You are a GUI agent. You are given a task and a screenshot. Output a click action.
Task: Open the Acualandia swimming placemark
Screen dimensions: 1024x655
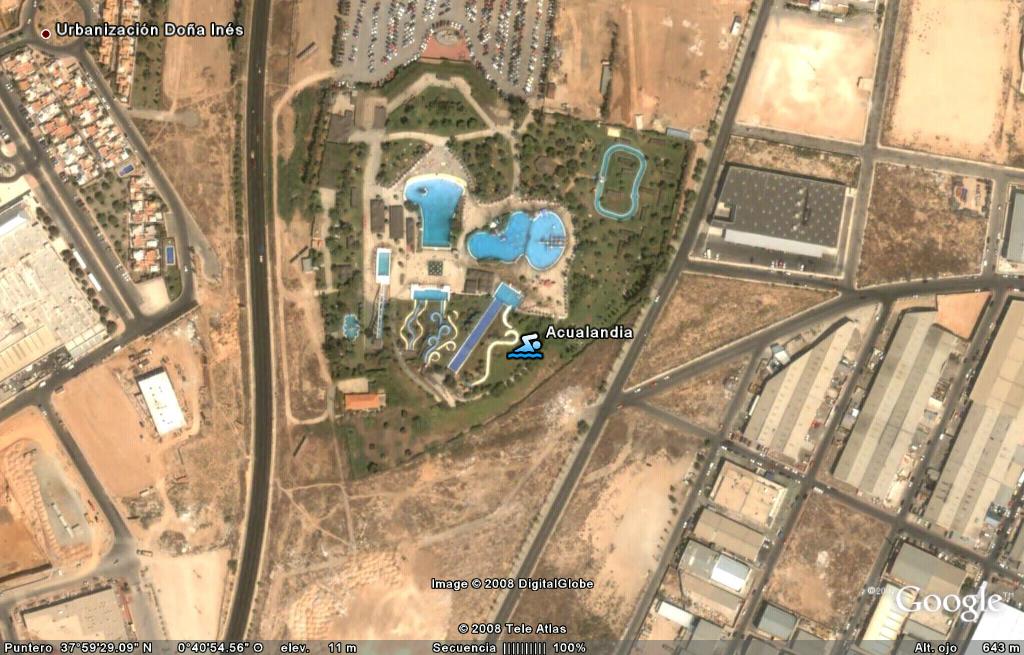[524, 348]
